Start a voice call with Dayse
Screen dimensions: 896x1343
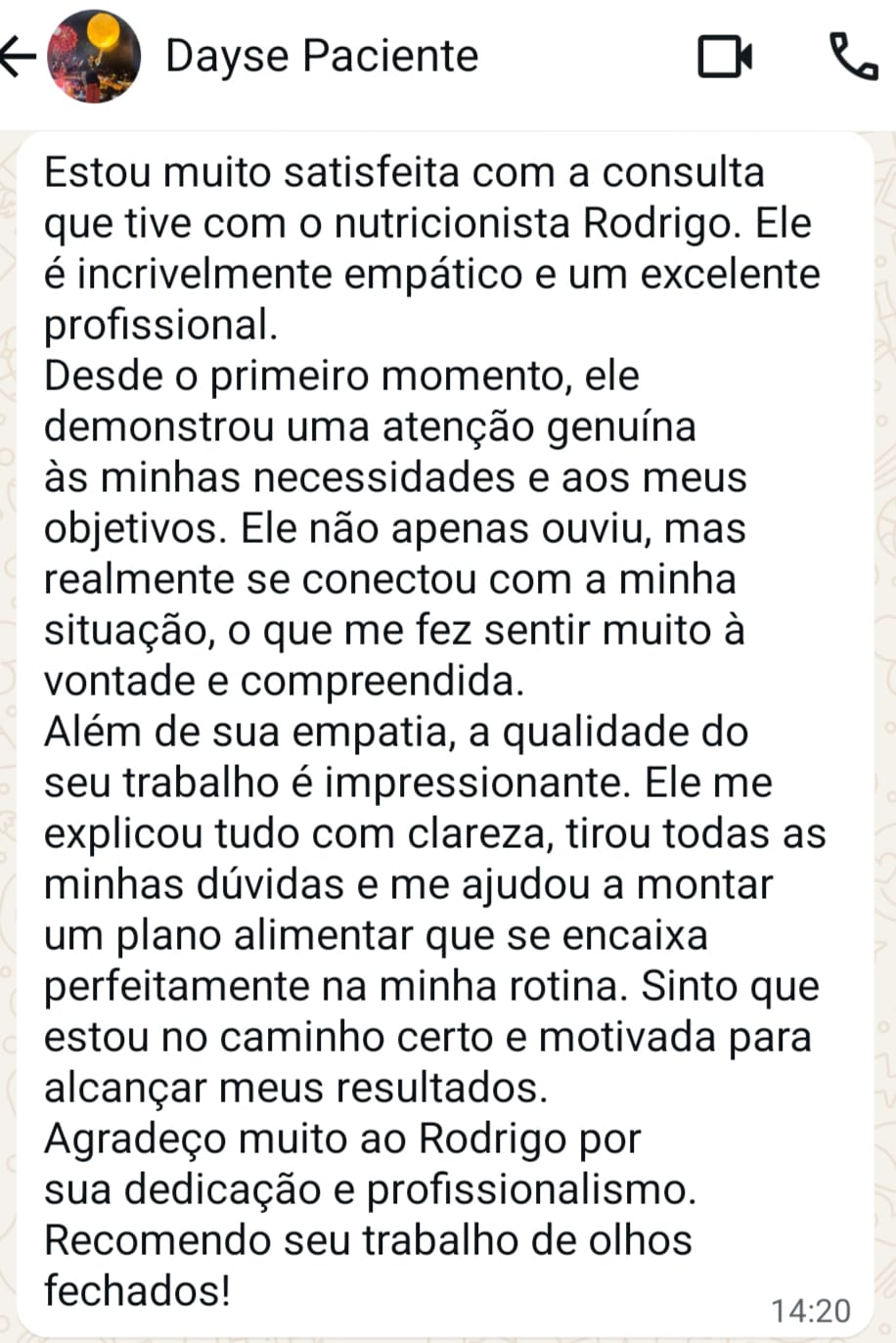tap(852, 57)
